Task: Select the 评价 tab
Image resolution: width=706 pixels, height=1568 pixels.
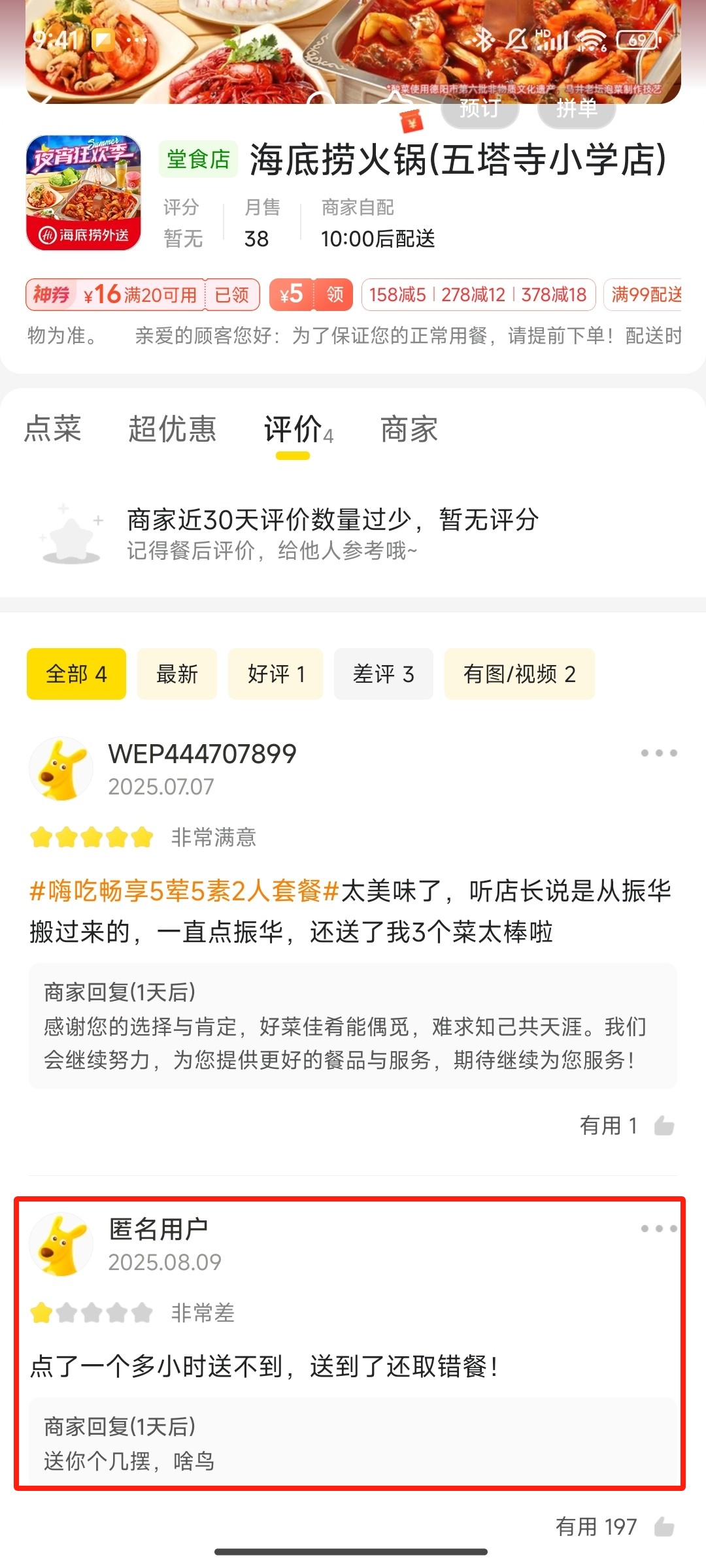Action: pyautogui.click(x=294, y=429)
